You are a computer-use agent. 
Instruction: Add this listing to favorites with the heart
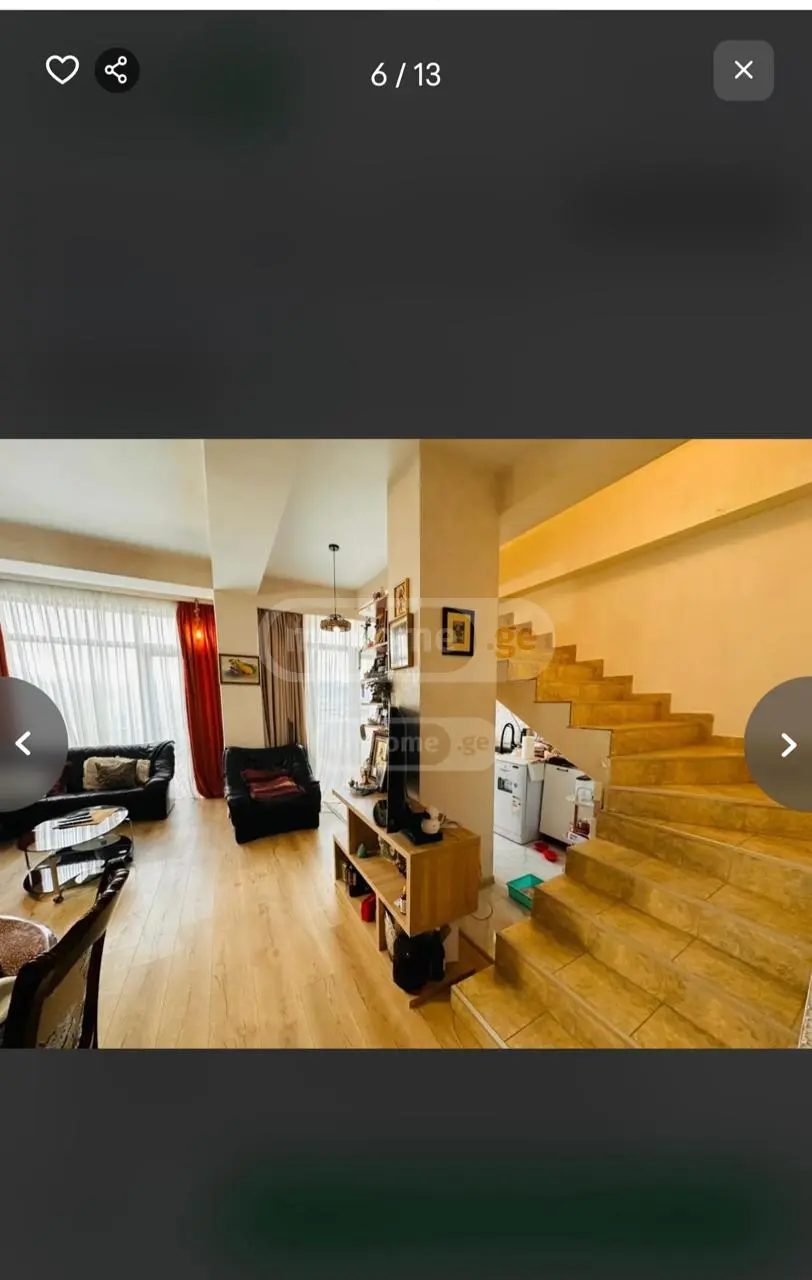[62, 70]
